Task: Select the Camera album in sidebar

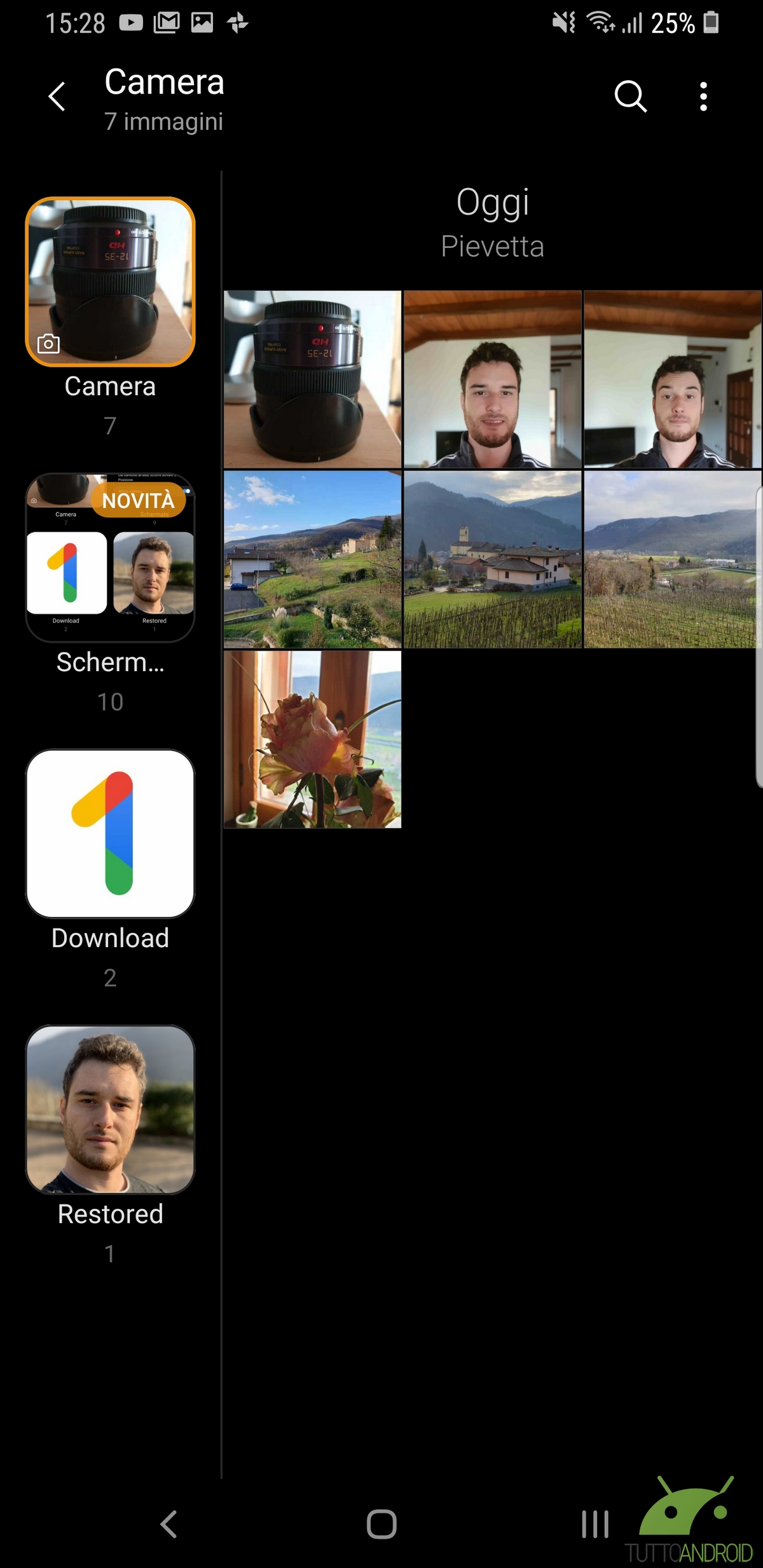Action: point(110,282)
